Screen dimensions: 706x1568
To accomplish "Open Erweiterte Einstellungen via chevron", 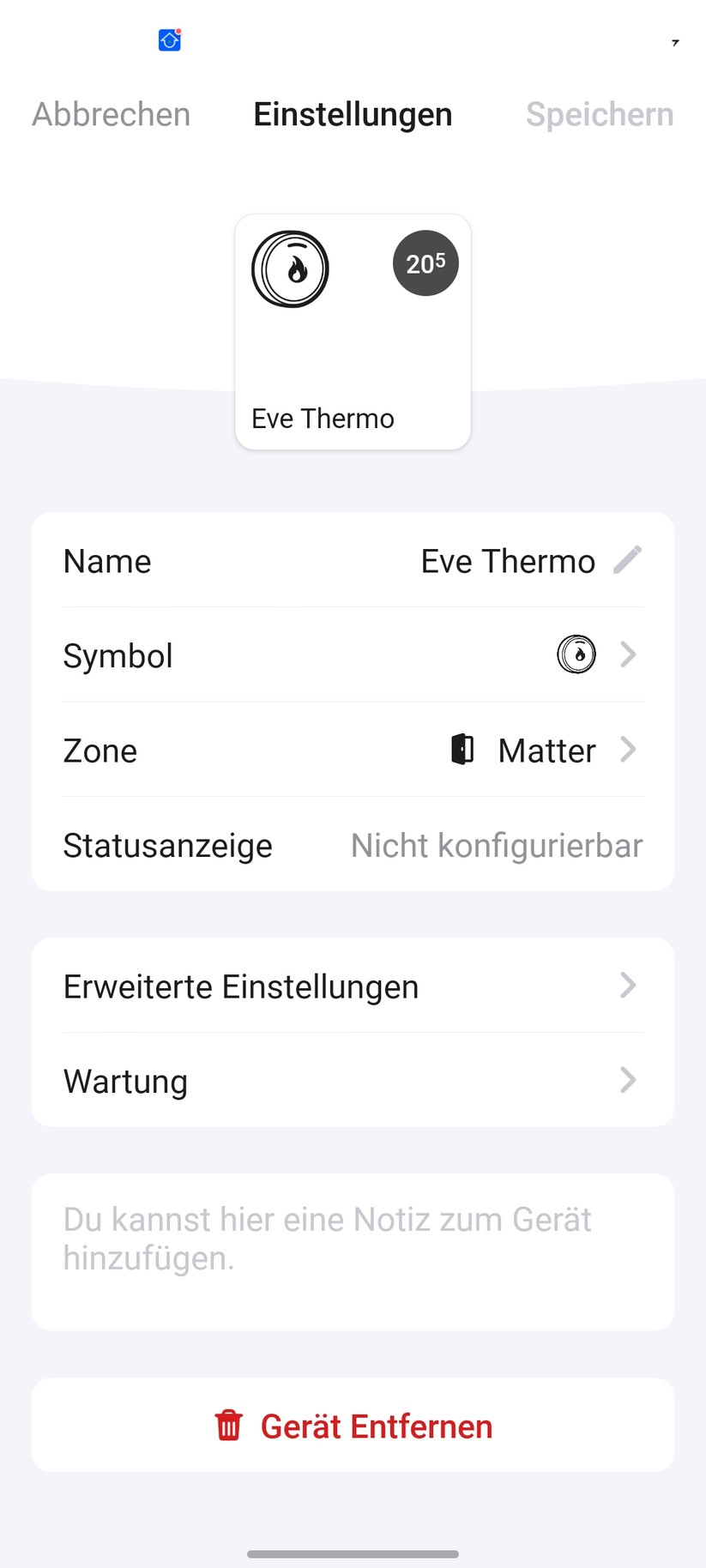I will point(629,986).
